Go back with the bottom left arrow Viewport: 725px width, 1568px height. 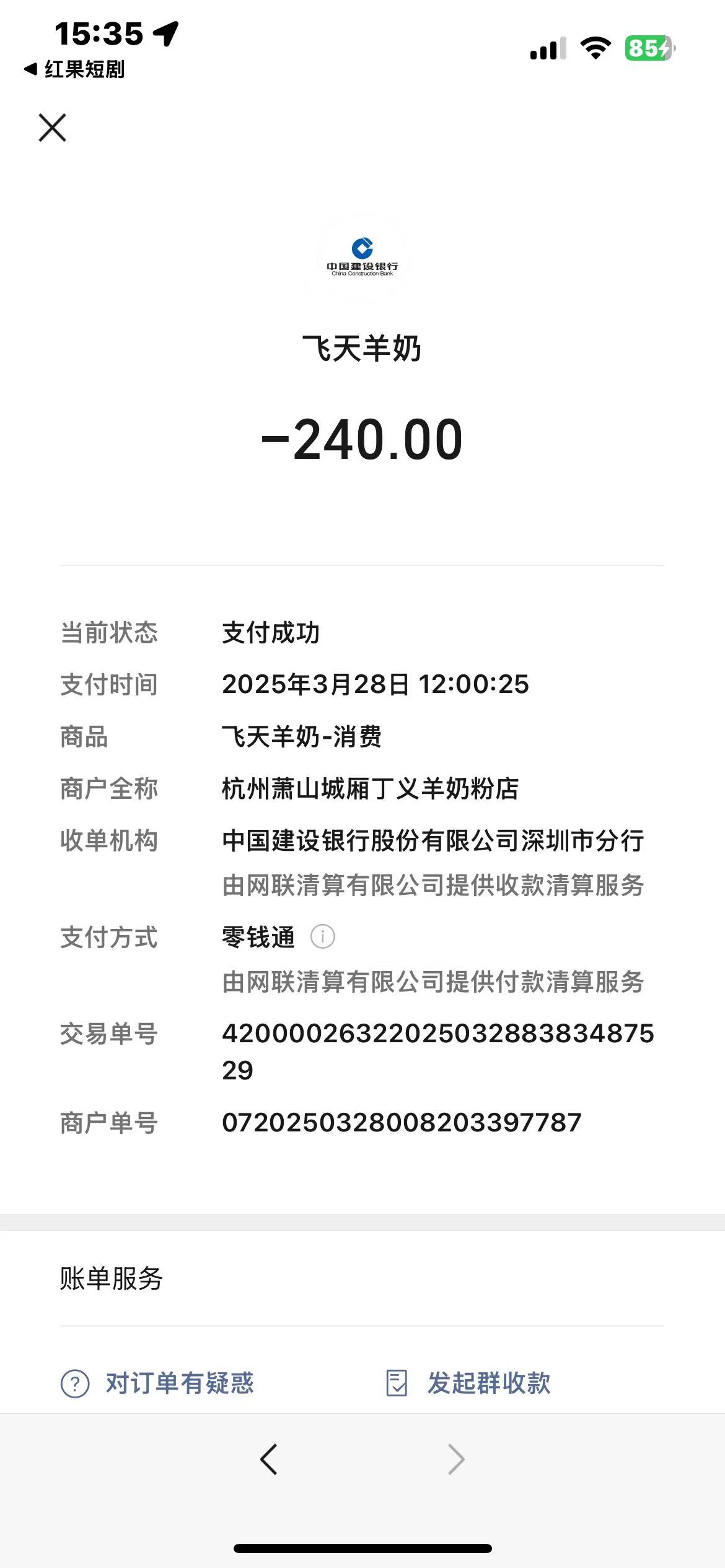coord(269,1459)
